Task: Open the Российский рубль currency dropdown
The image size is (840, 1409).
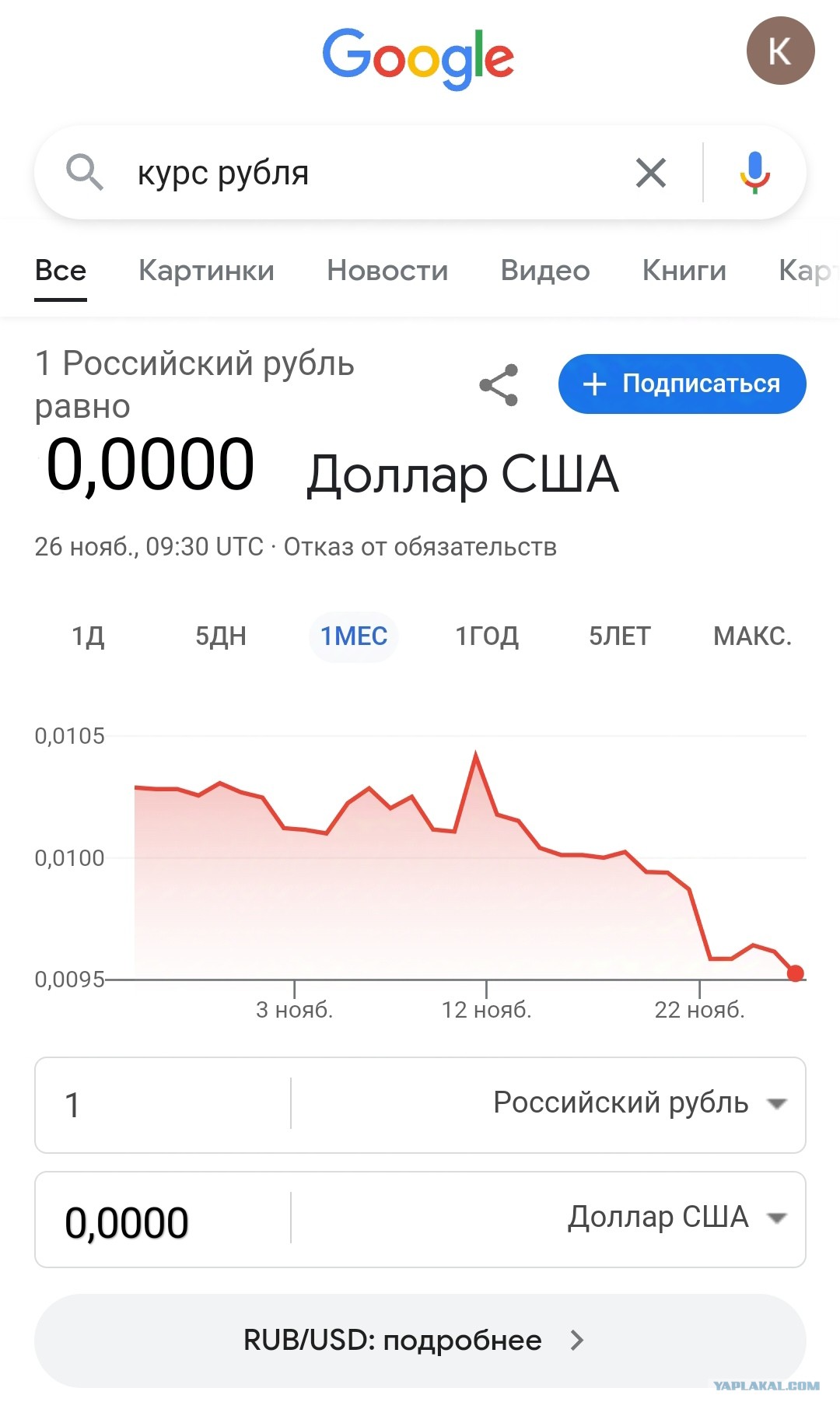Action: coord(638,1103)
